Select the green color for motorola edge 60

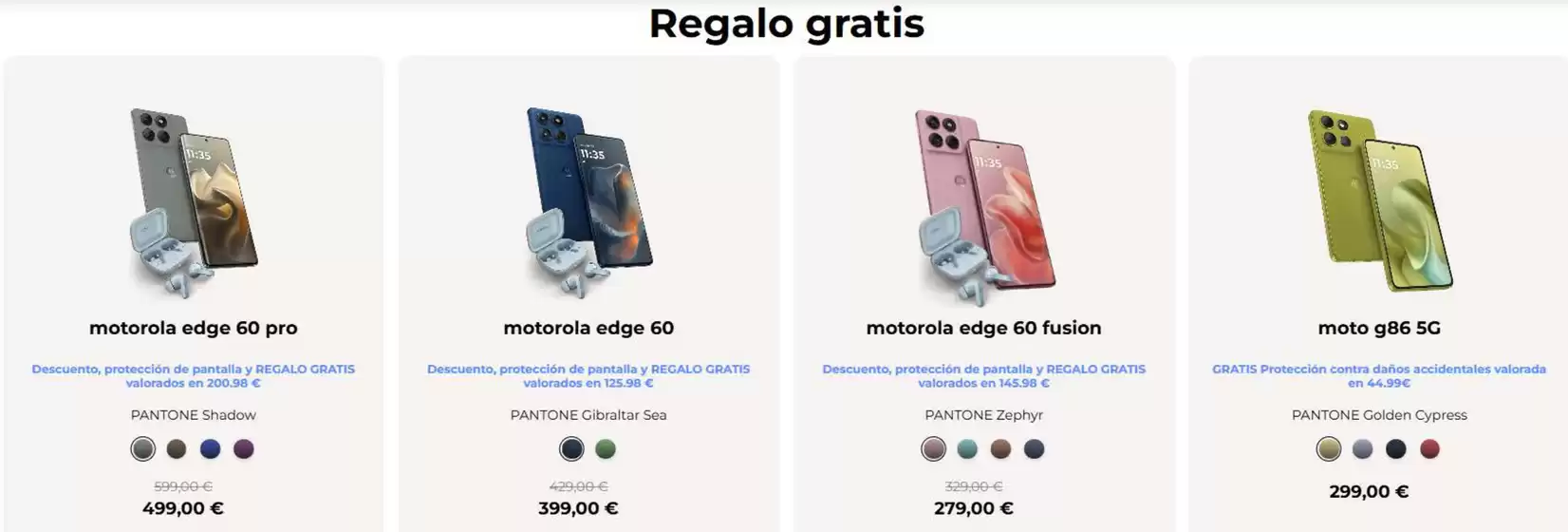[x=606, y=449]
